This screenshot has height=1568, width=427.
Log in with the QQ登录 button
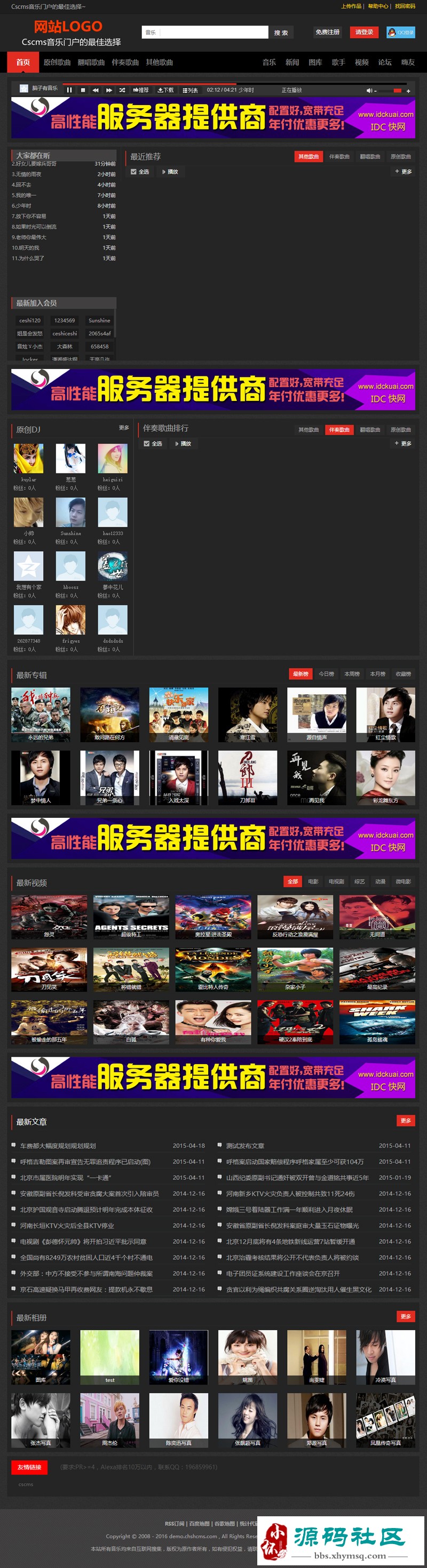[401, 33]
